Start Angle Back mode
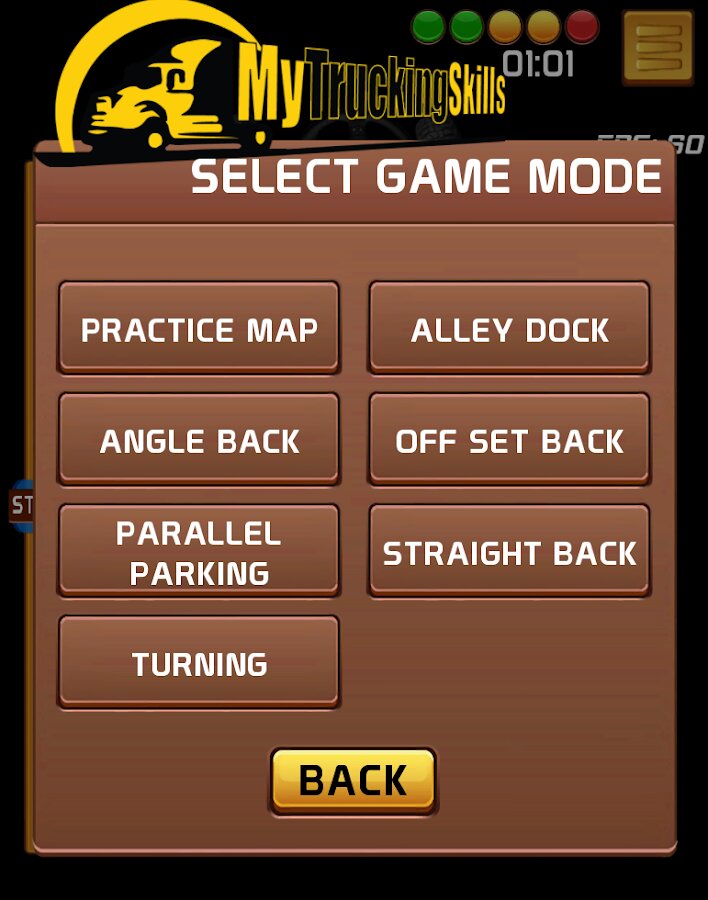The width and height of the screenshot is (708, 900). [199, 440]
